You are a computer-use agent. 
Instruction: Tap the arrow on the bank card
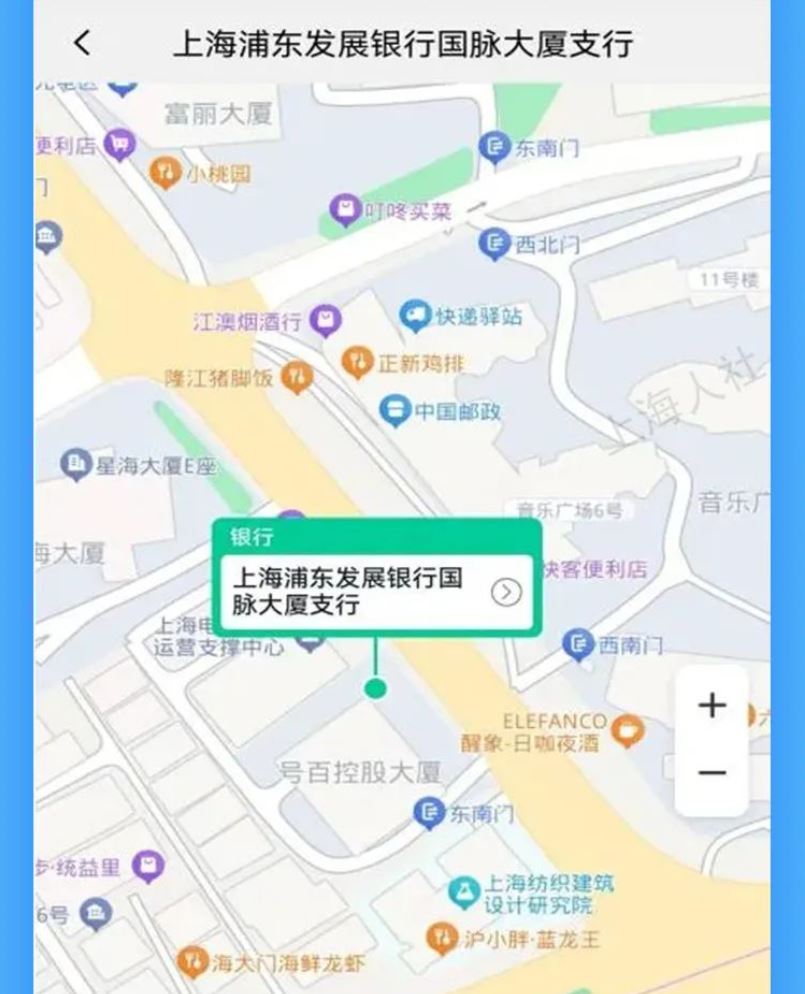tap(507, 592)
